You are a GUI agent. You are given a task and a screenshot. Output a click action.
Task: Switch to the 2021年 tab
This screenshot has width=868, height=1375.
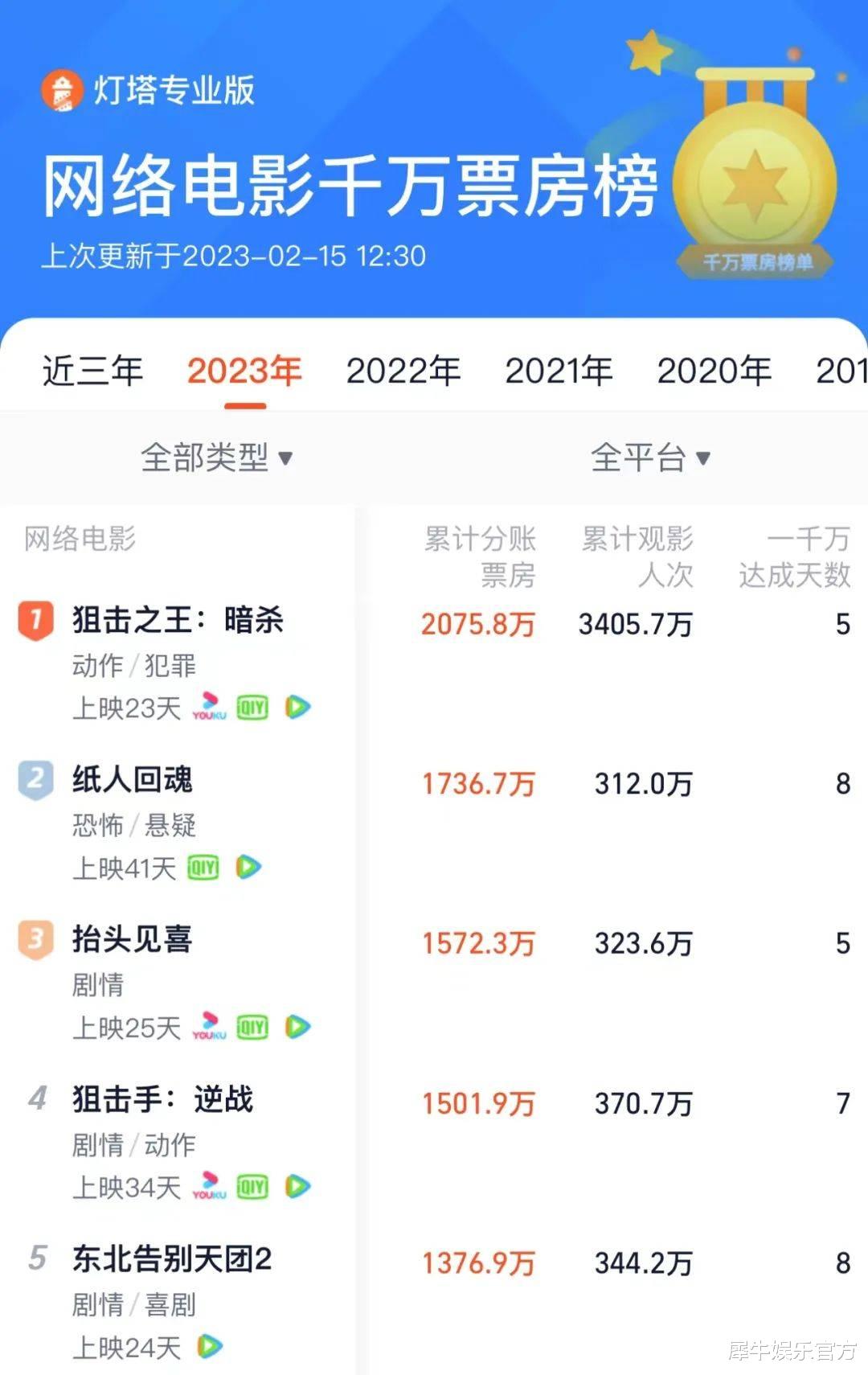(x=560, y=371)
